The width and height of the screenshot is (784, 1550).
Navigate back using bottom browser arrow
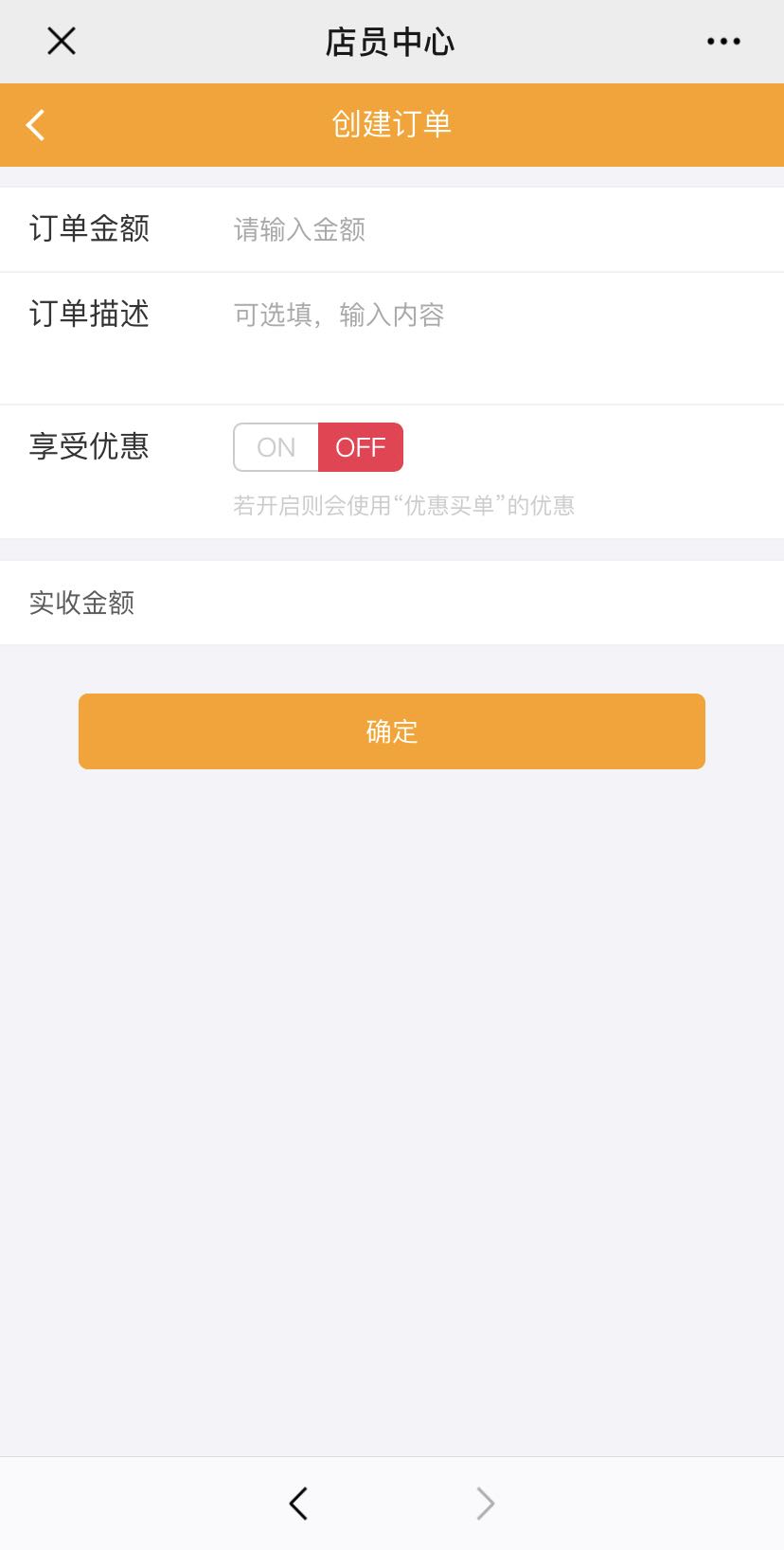coord(298,1504)
